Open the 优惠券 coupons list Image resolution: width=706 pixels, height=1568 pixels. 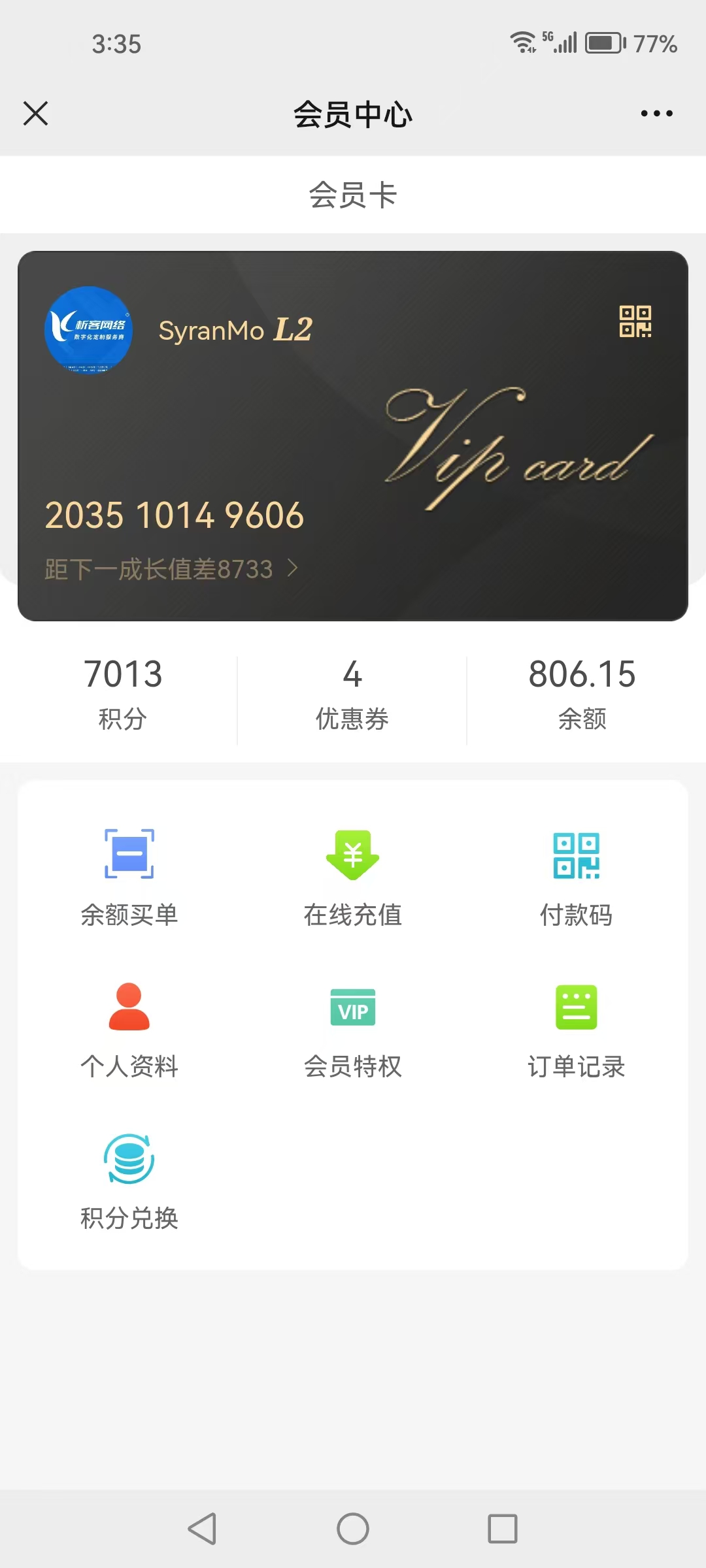coord(352,693)
